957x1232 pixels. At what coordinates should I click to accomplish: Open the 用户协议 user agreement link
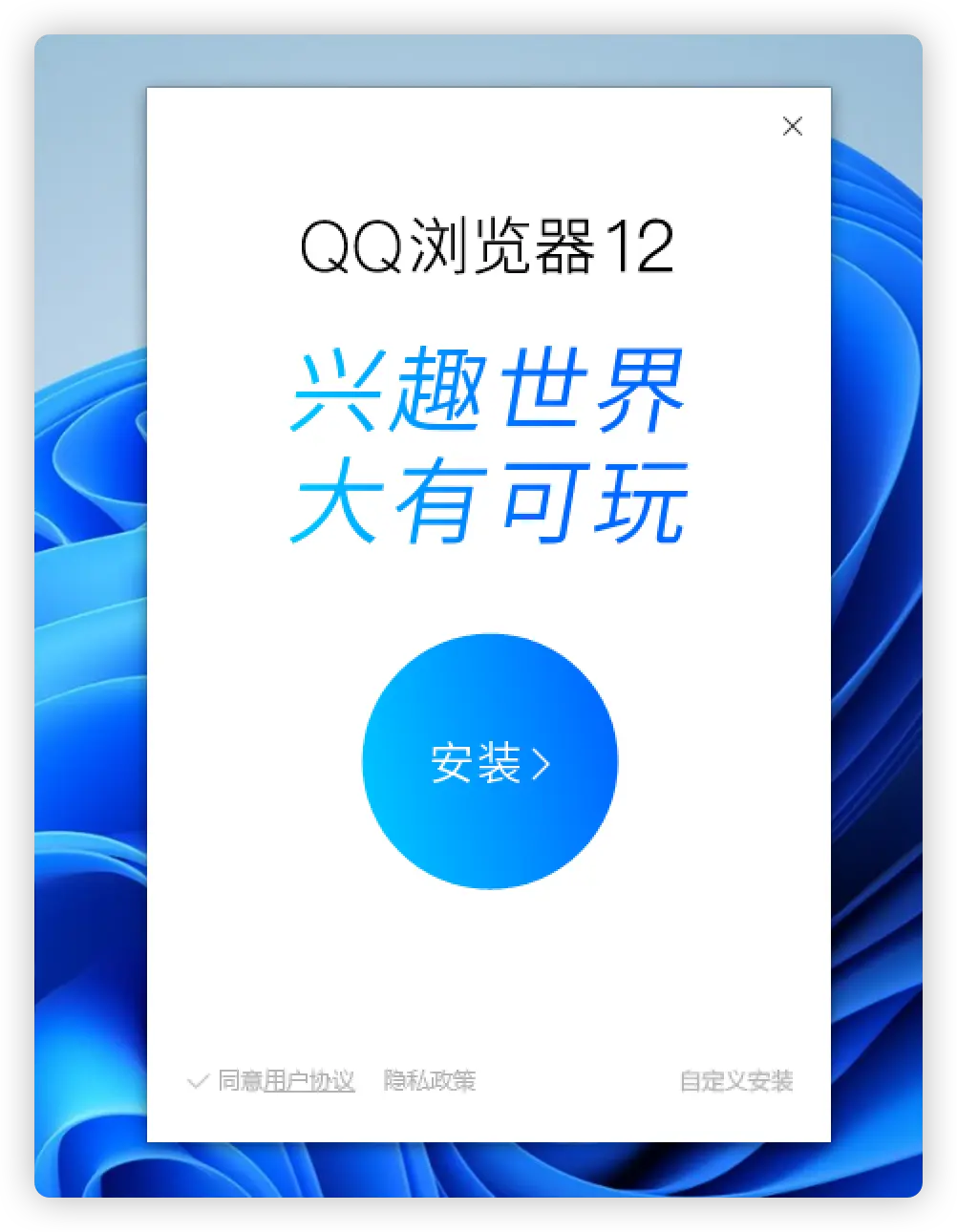309,1081
